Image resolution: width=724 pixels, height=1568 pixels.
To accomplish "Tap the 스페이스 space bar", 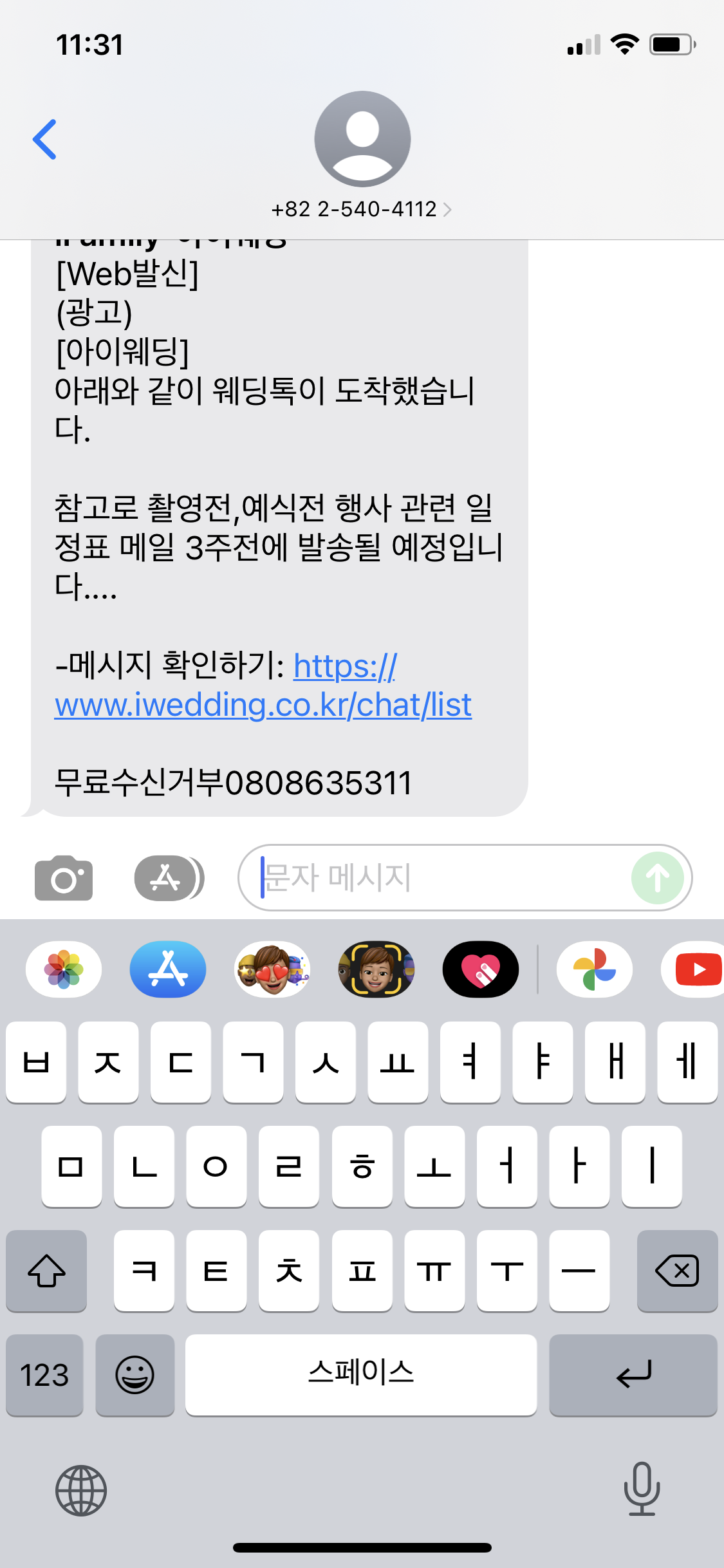I will 361,1375.
